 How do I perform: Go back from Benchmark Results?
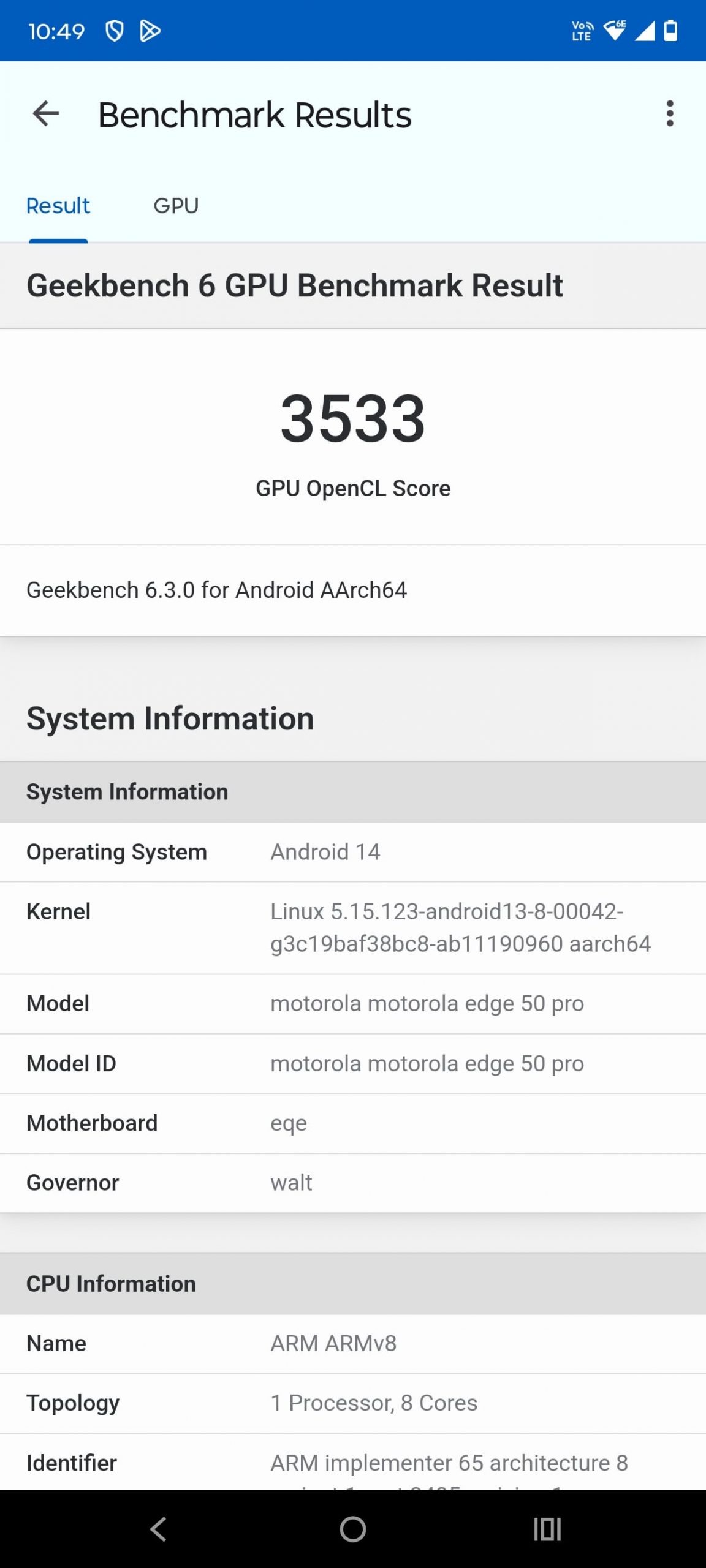[46, 115]
